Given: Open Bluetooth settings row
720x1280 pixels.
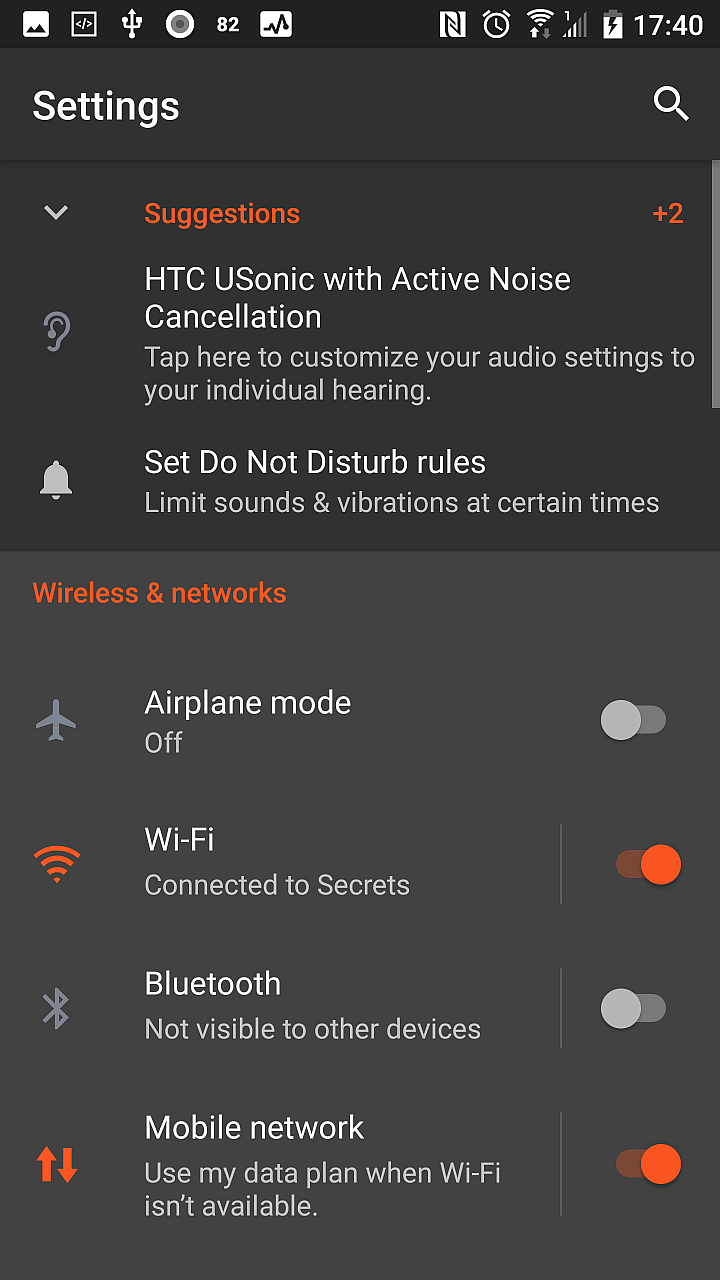Looking at the screenshot, I should tap(280, 1008).
